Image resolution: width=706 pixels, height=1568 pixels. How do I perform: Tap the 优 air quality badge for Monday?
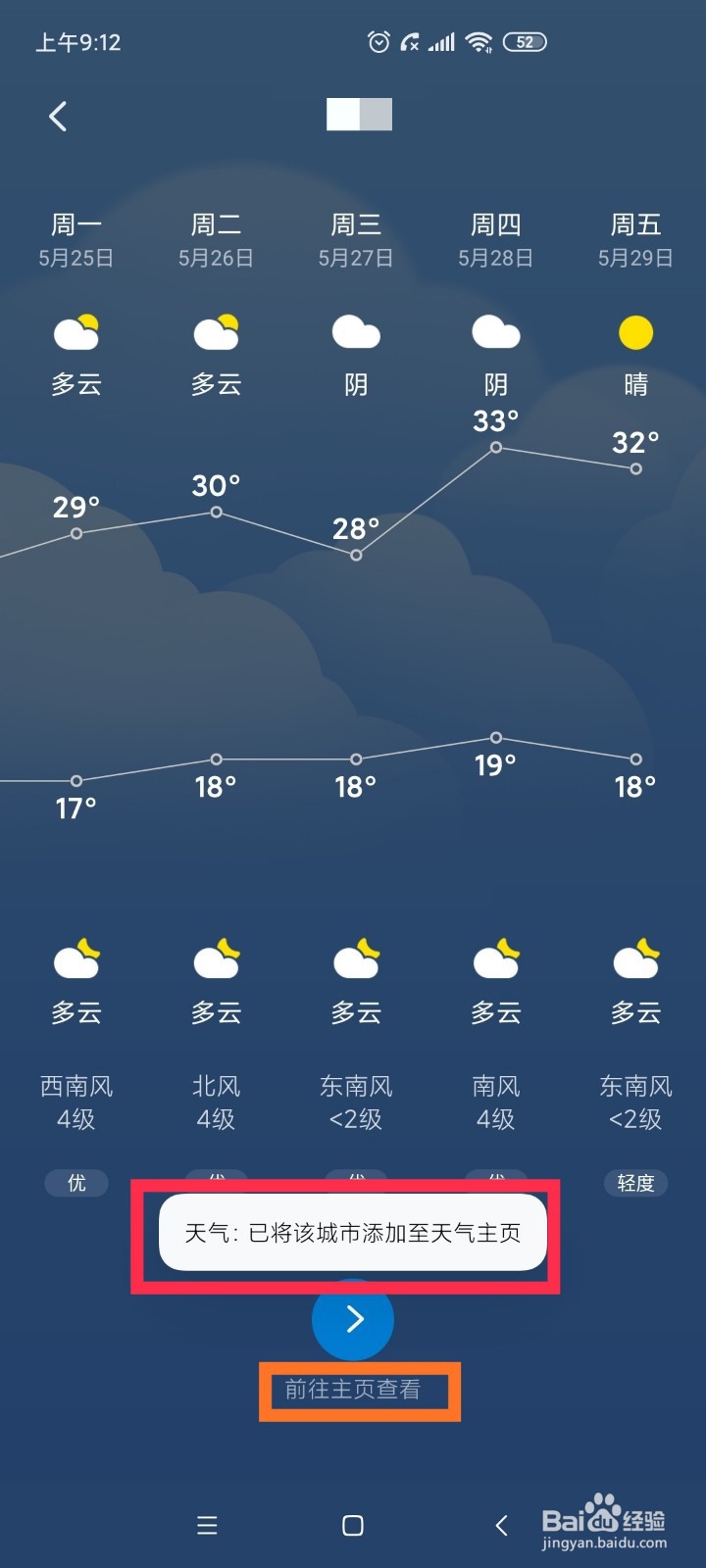(x=76, y=1183)
